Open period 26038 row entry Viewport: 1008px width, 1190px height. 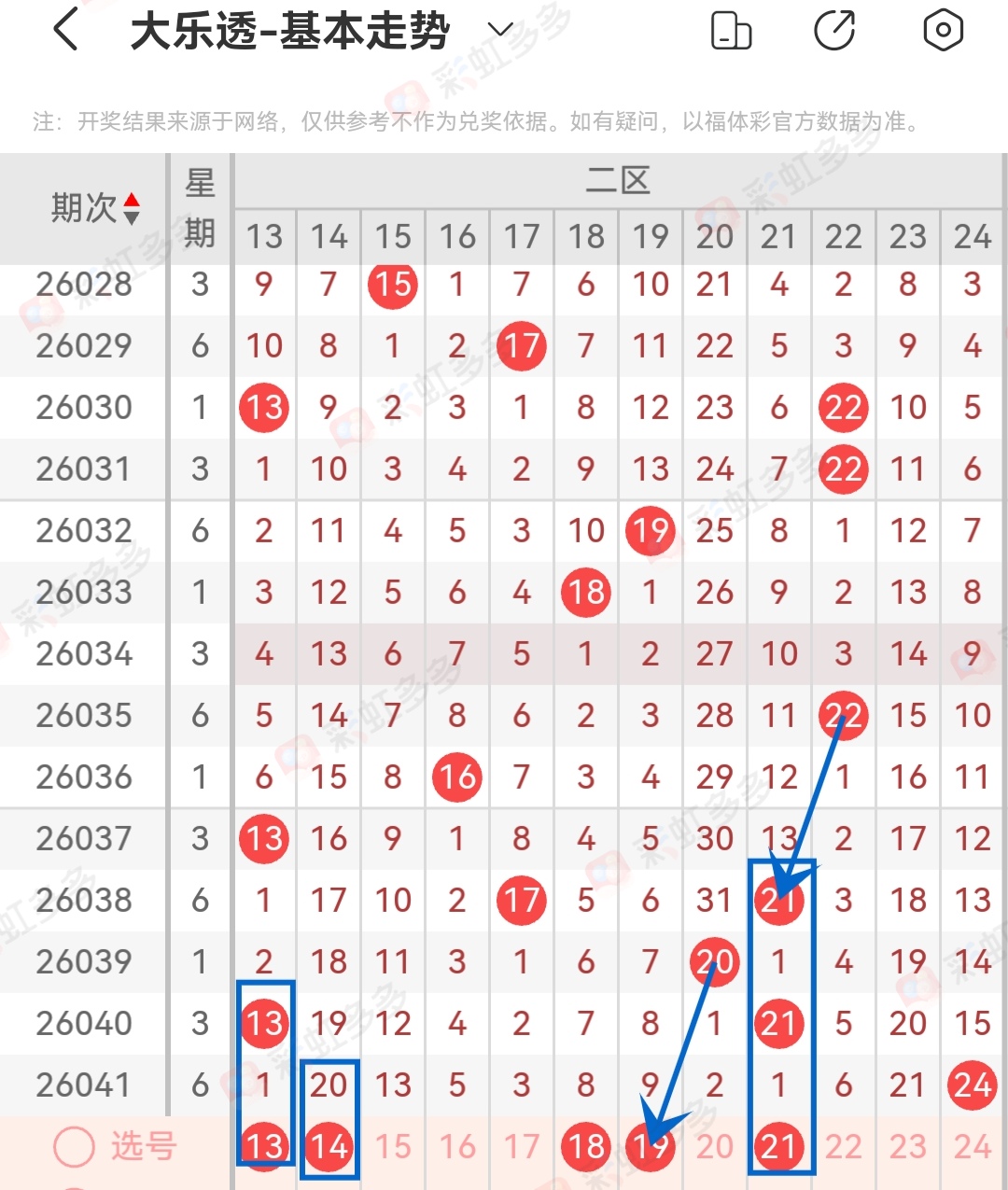click(x=84, y=900)
